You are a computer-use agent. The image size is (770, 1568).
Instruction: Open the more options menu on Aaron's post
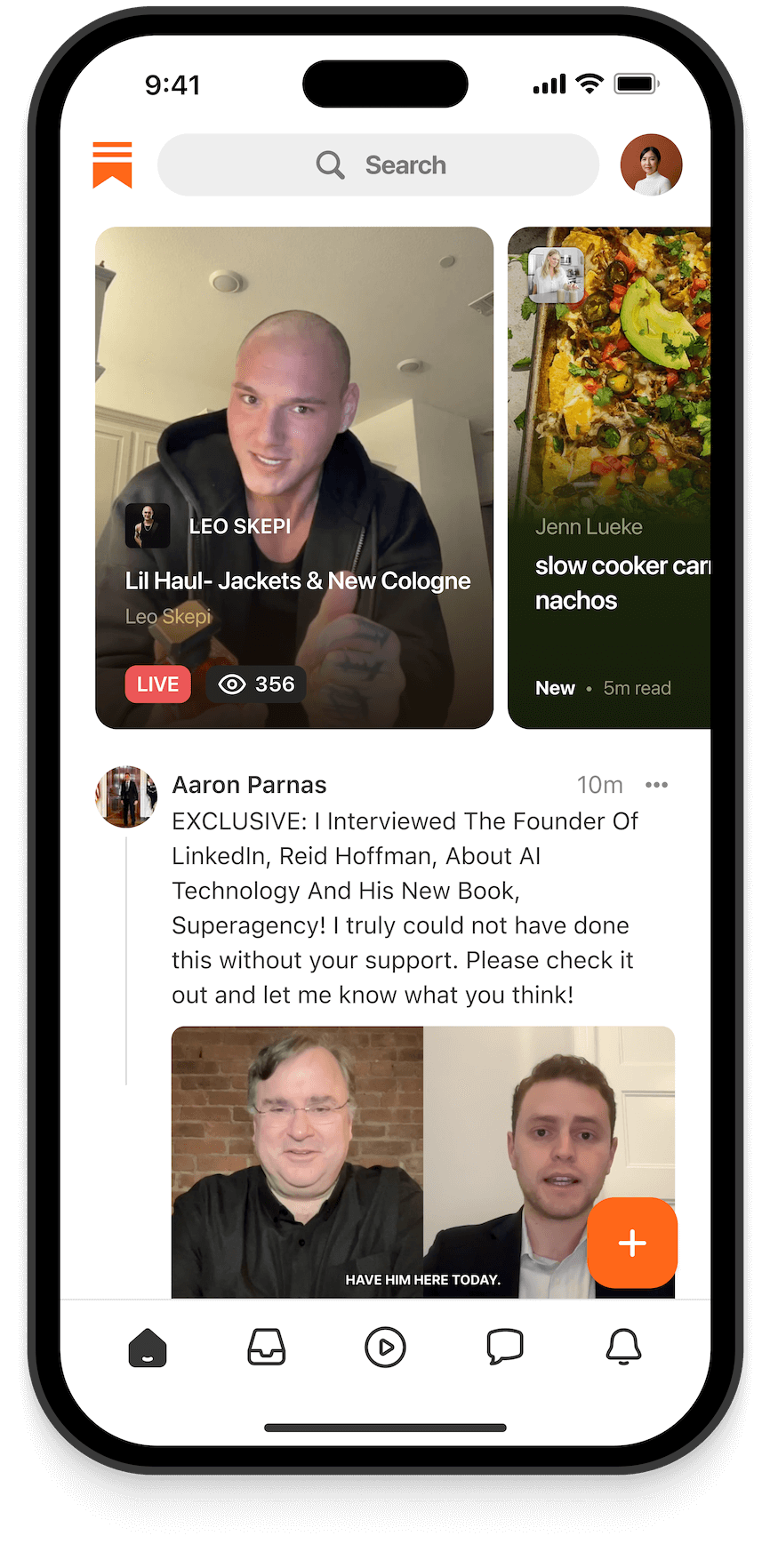tap(656, 785)
